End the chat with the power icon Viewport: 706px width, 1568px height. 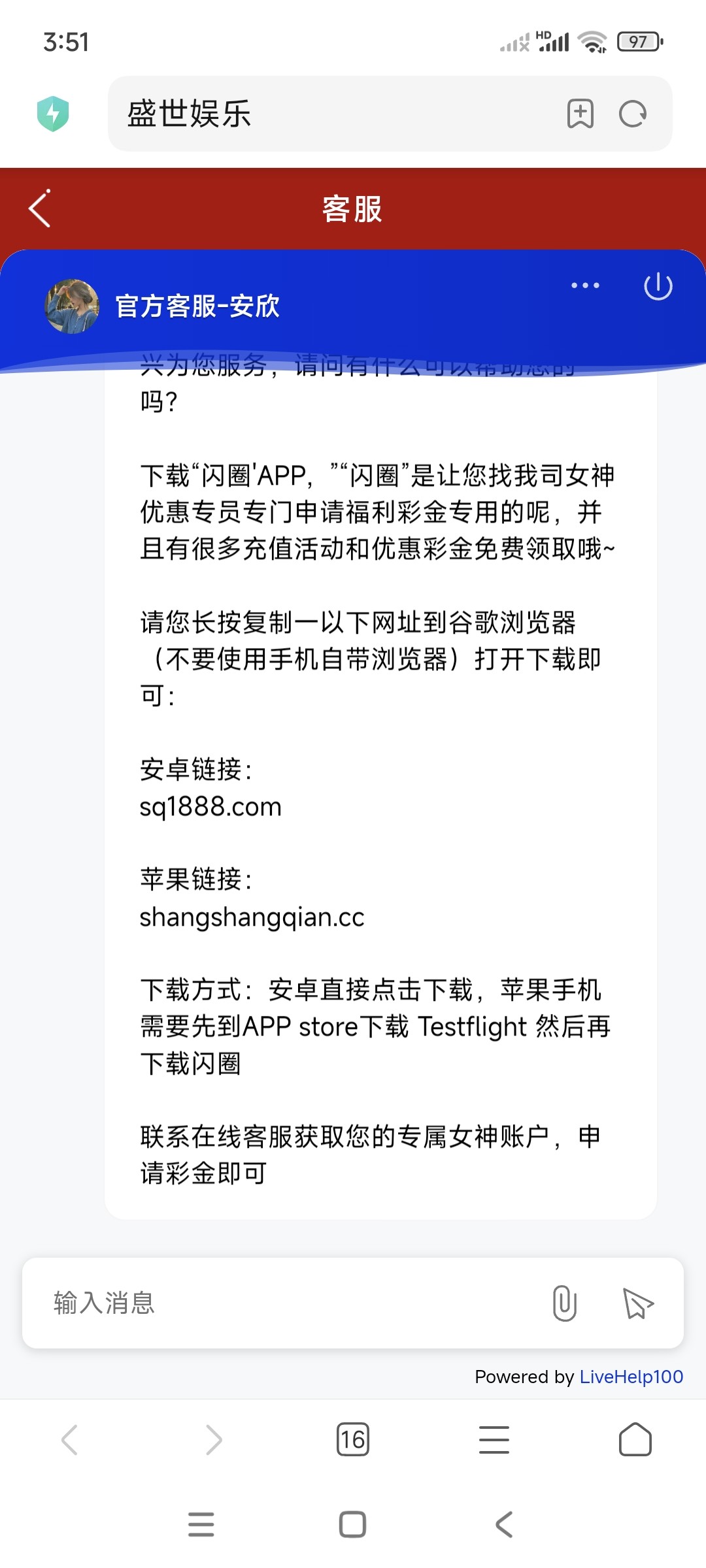[x=658, y=286]
